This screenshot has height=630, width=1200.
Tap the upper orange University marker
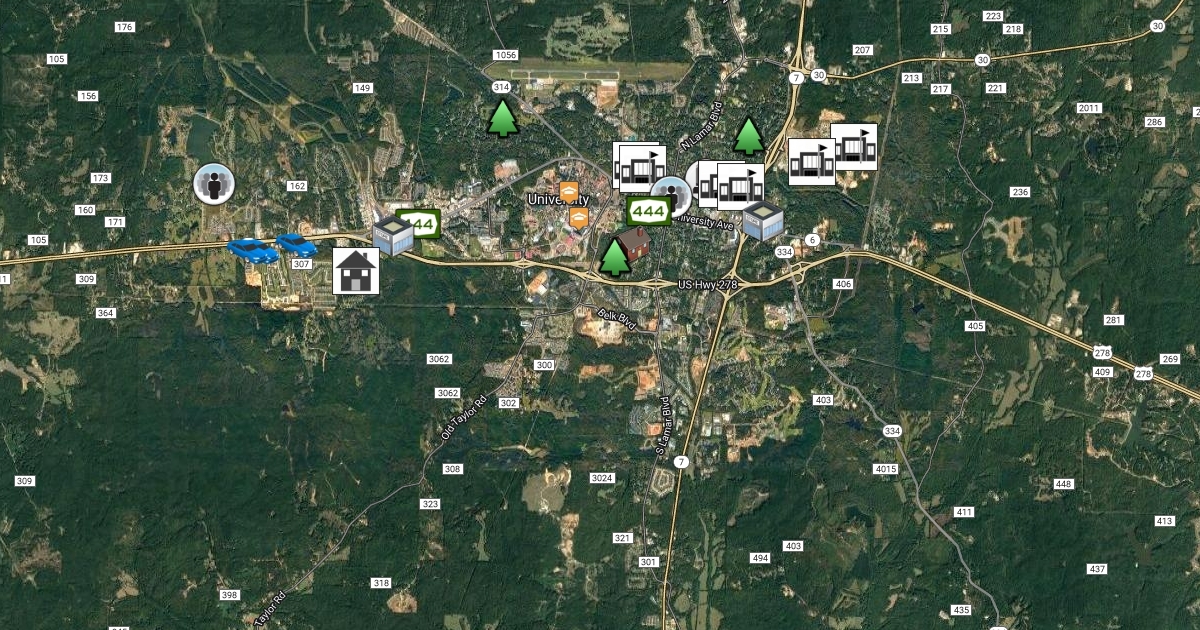point(568,191)
